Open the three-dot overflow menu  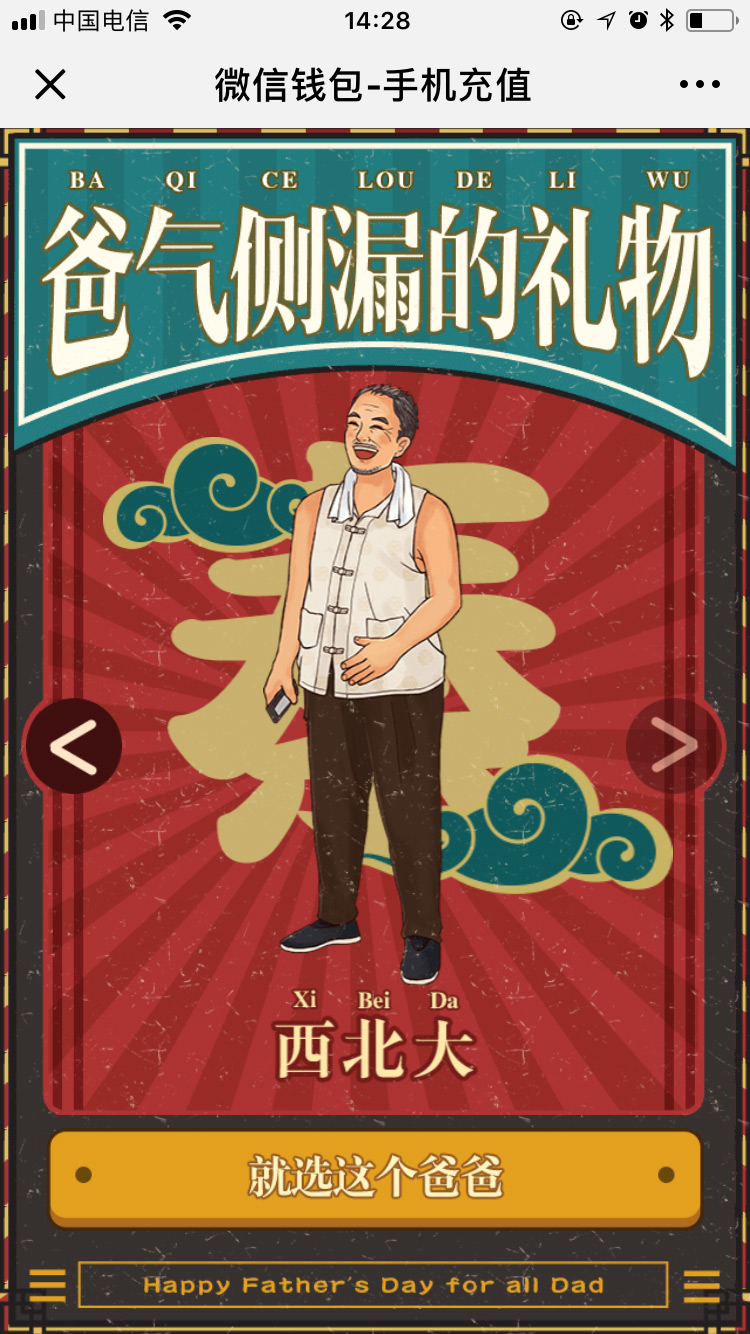tap(699, 85)
